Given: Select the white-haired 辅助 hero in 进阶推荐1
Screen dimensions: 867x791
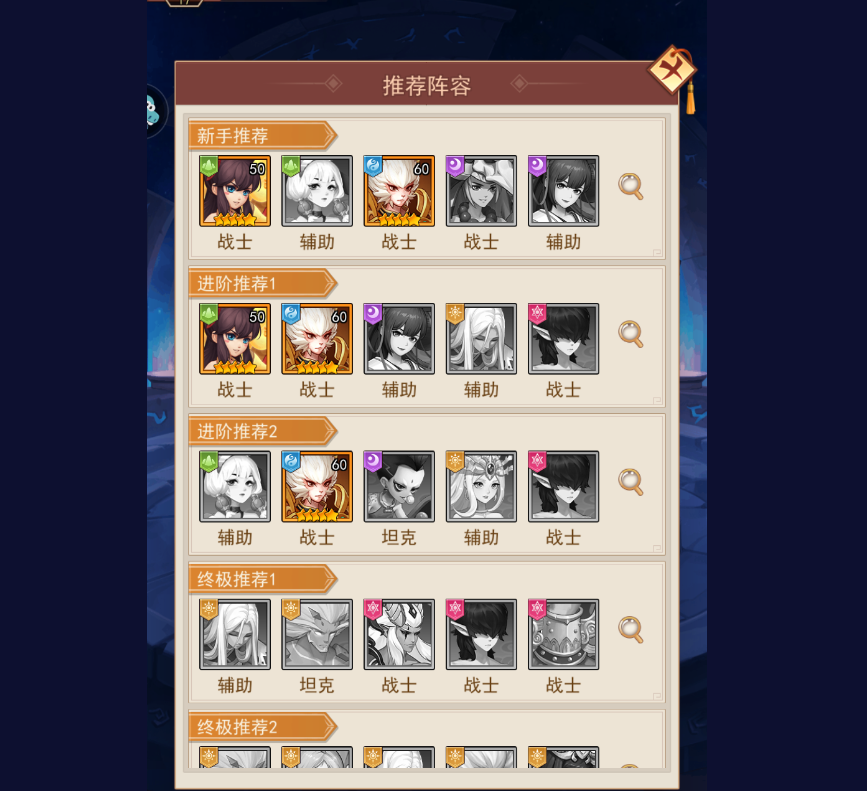Looking at the screenshot, I should 481,339.
